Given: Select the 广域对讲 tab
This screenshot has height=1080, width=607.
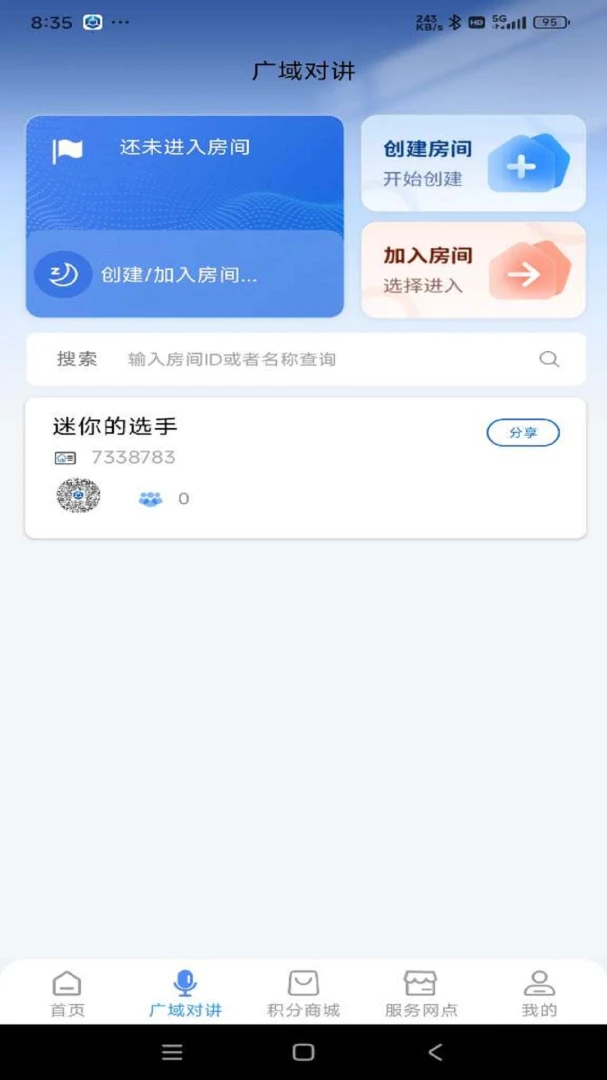Looking at the screenshot, I should tap(185, 993).
